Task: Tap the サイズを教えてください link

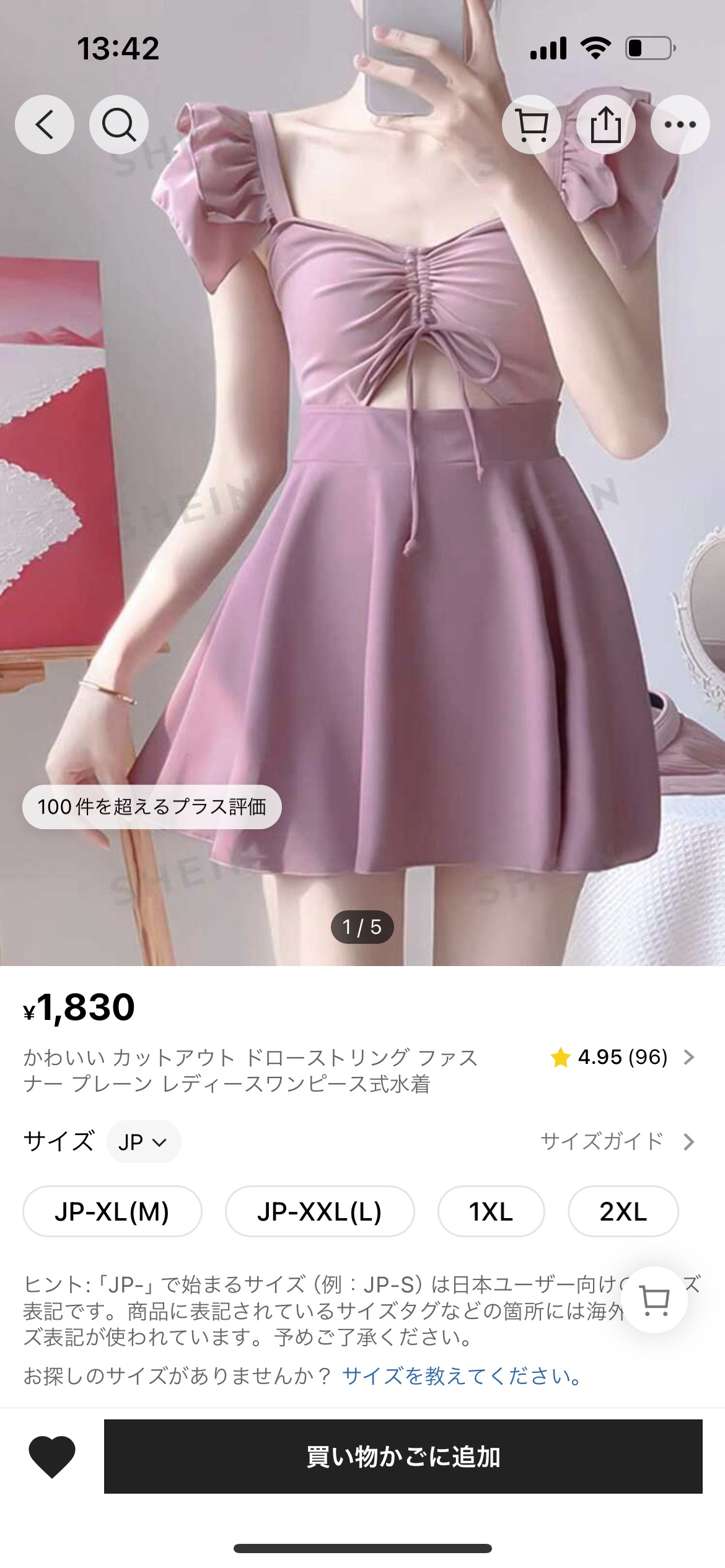Action: click(x=462, y=1376)
